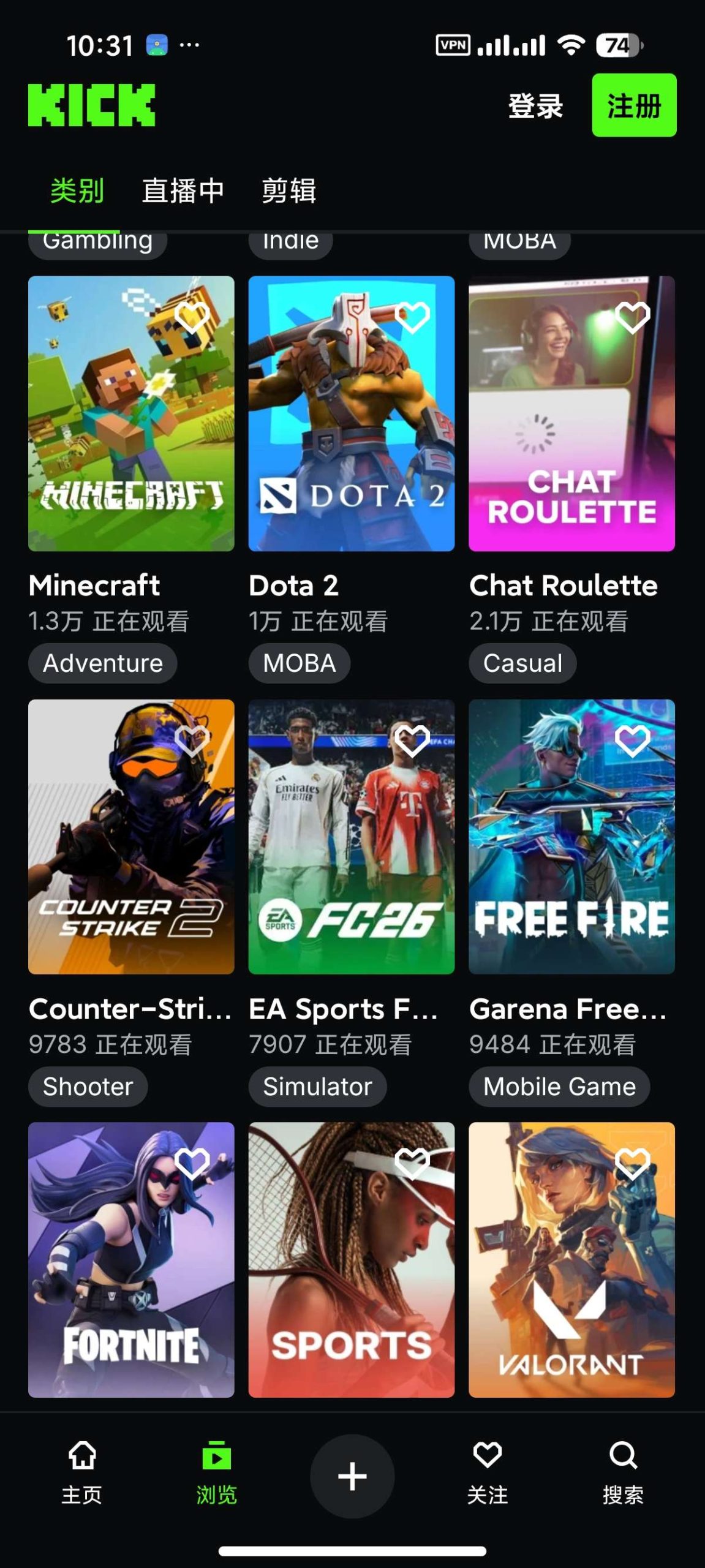Open the EA Sports FC26 category
Viewport: 705px width, 1568px height.
351,837
